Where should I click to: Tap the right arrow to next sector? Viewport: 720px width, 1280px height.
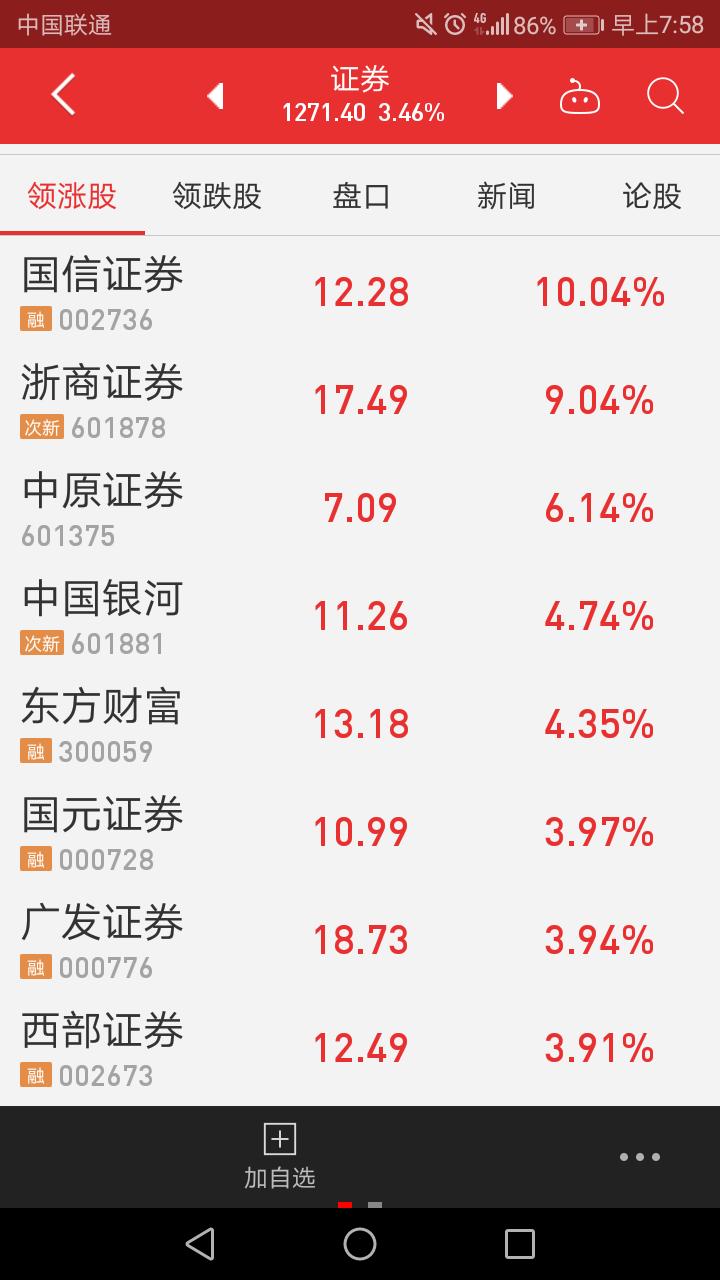505,95
